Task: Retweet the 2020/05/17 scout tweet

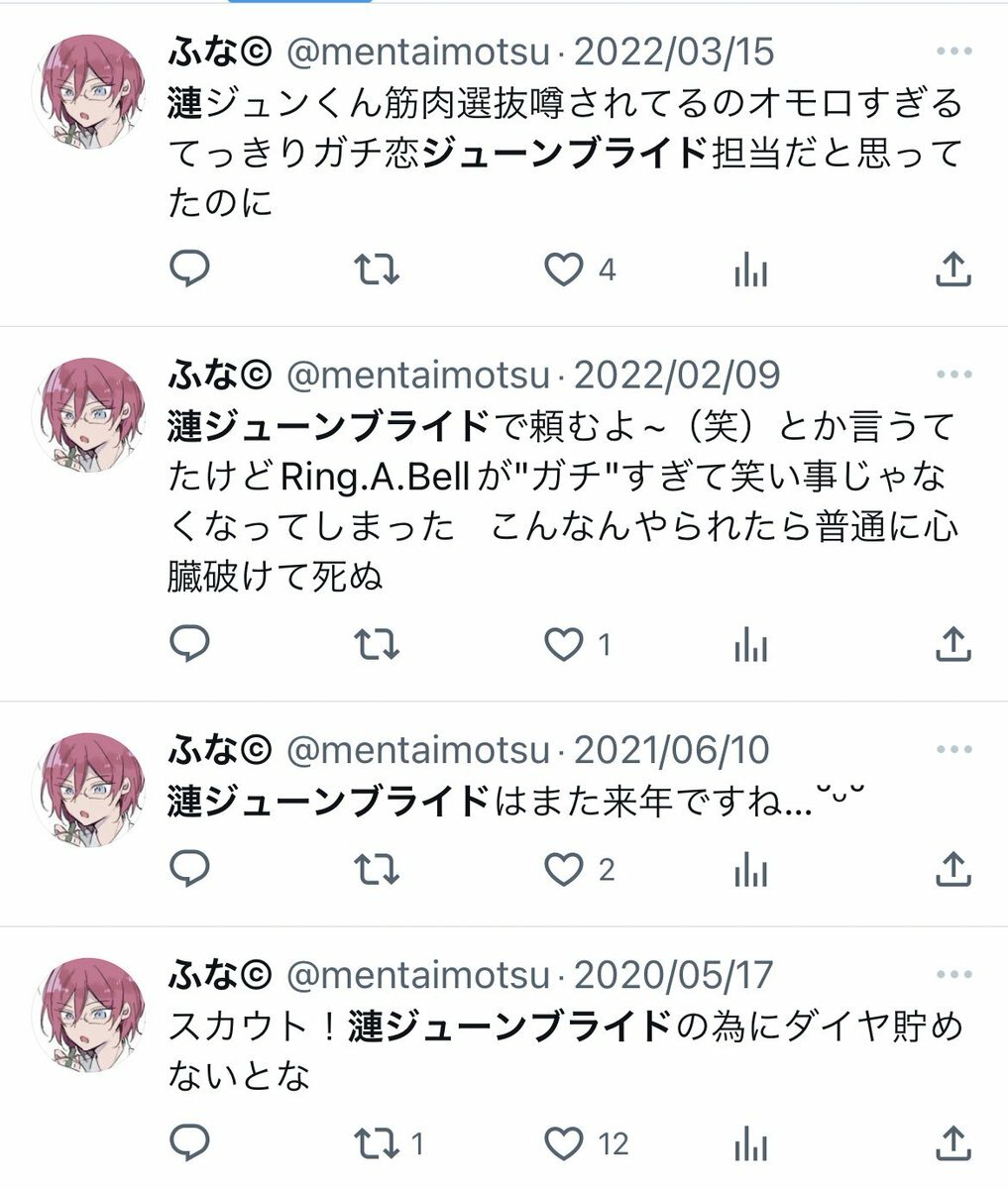Action: 377,1143
